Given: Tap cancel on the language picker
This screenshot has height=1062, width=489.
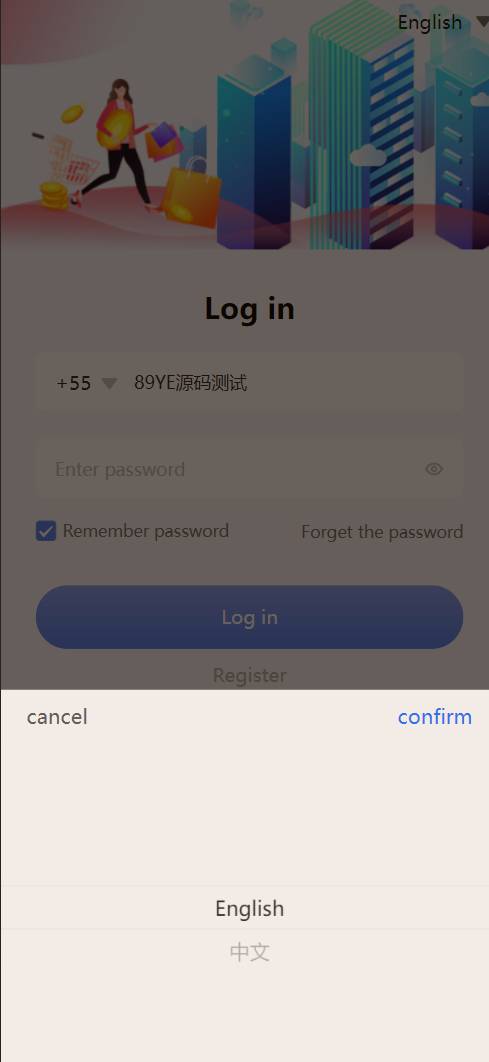Looking at the screenshot, I should [57, 717].
